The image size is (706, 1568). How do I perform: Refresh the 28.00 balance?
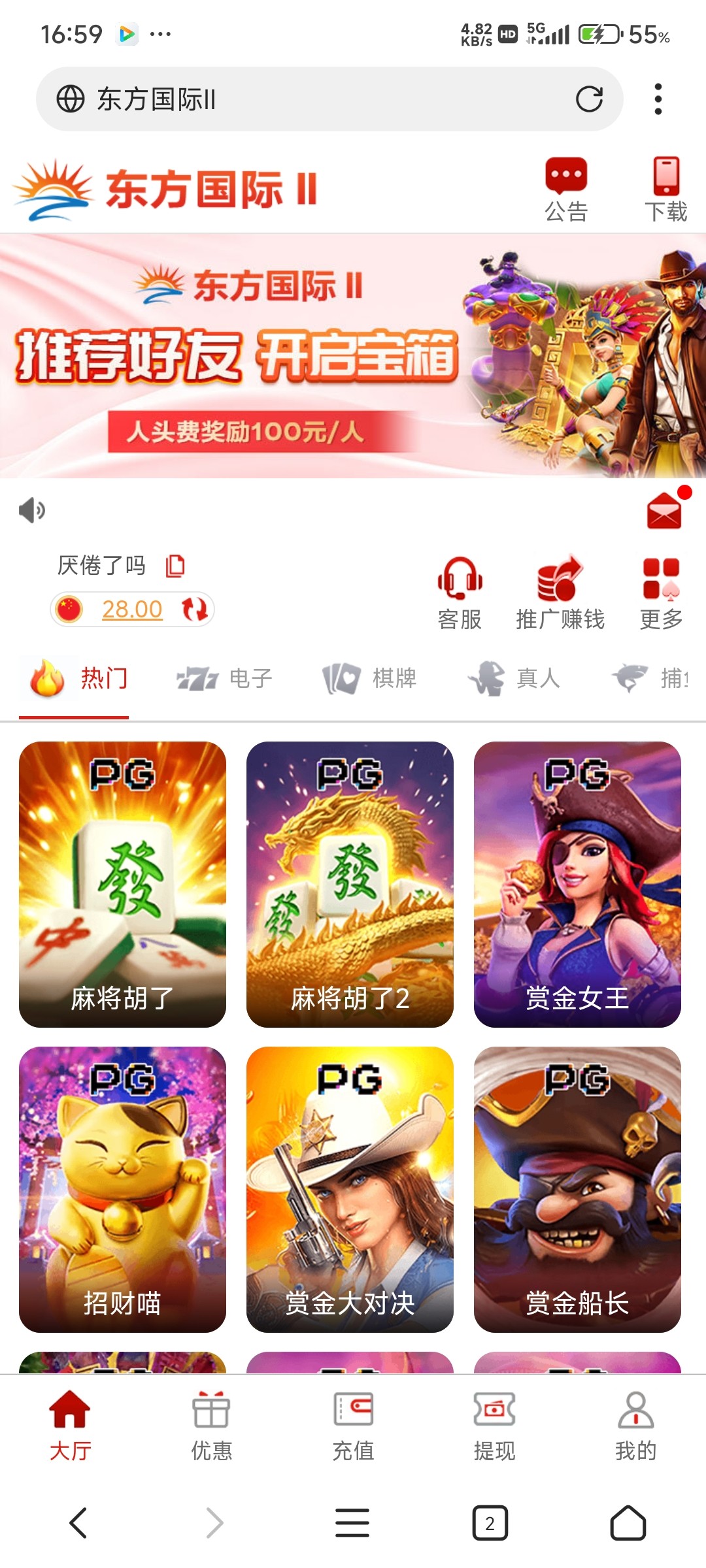click(x=194, y=609)
